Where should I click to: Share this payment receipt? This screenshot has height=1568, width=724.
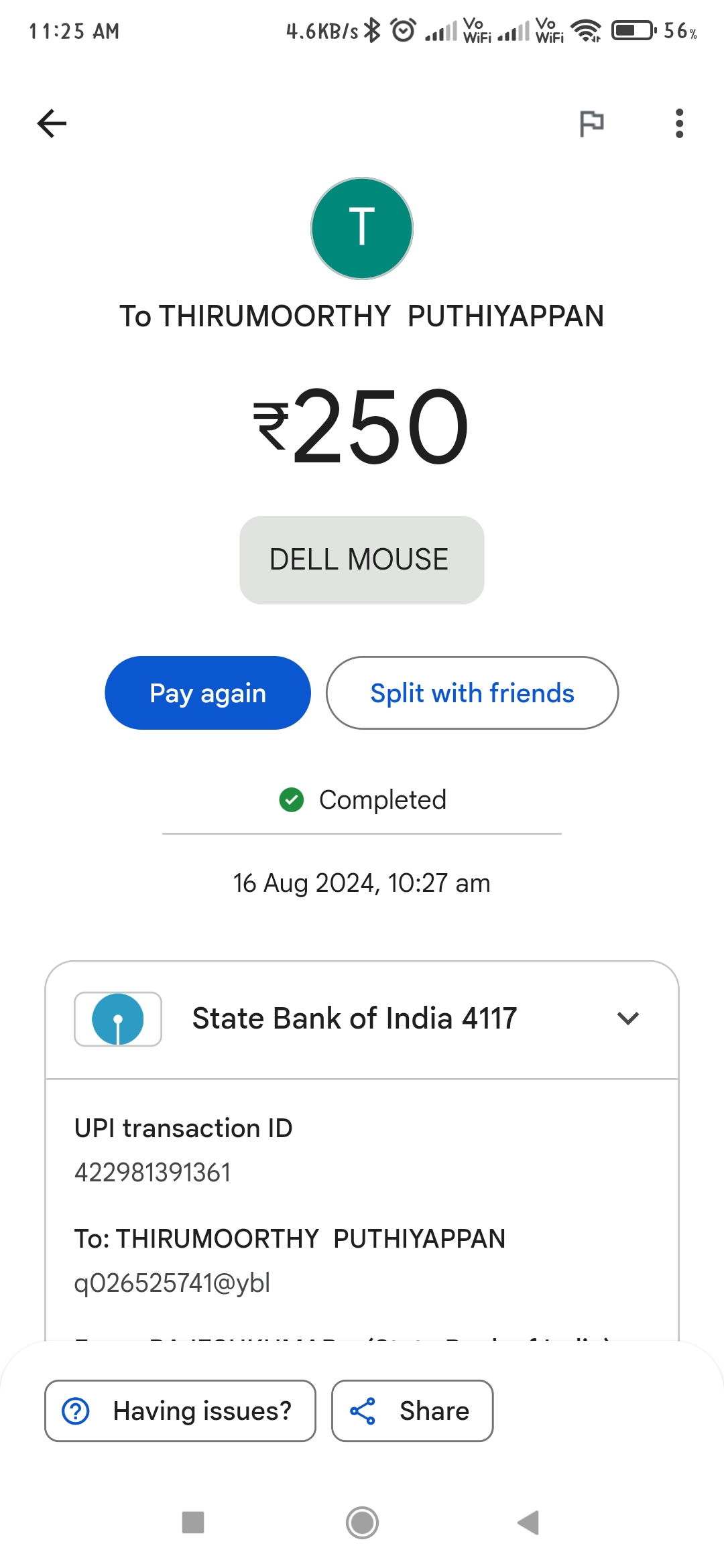pyautogui.click(x=412, y=1411)
